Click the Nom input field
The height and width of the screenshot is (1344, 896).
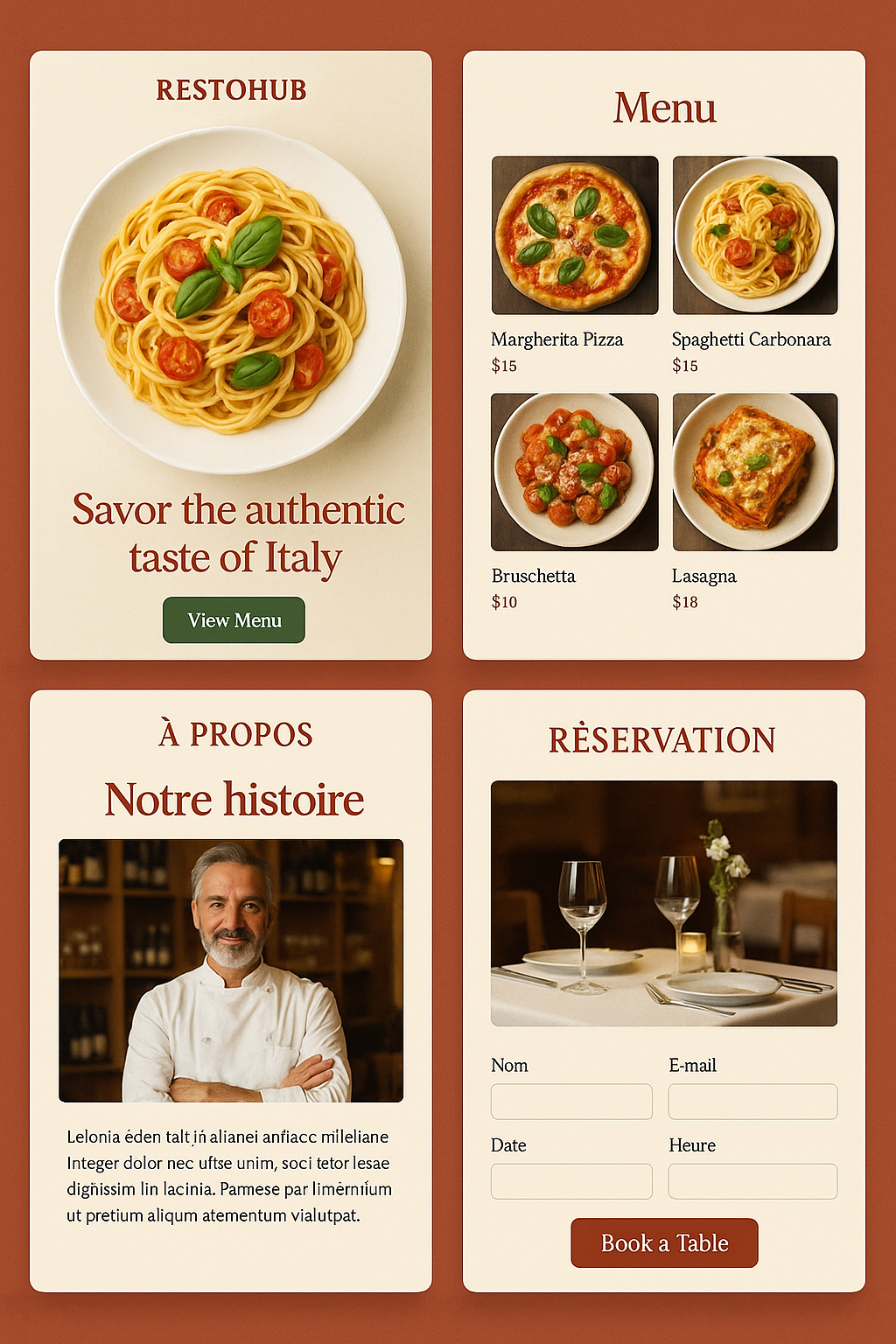click(571, 1101)
